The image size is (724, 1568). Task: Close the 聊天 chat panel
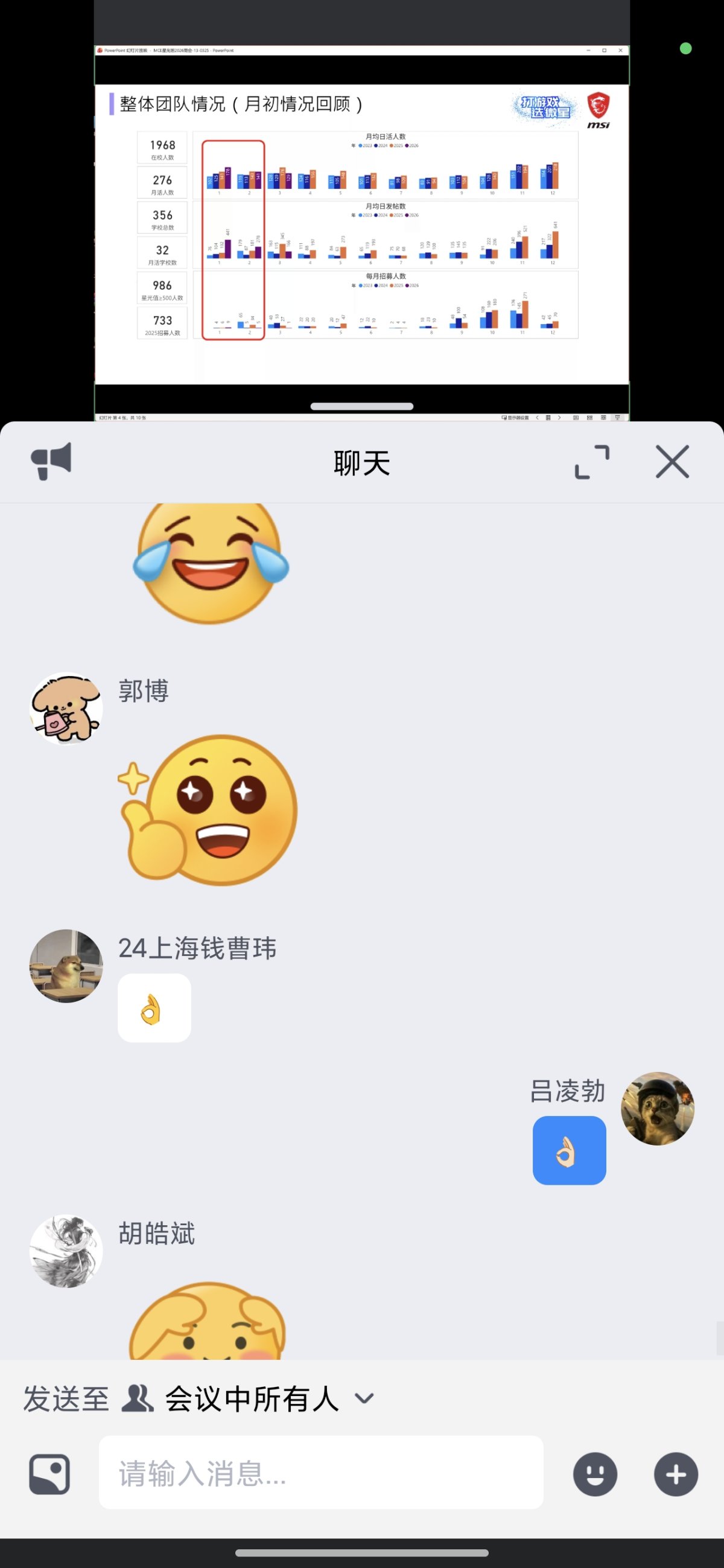click(x=673, y=461)
